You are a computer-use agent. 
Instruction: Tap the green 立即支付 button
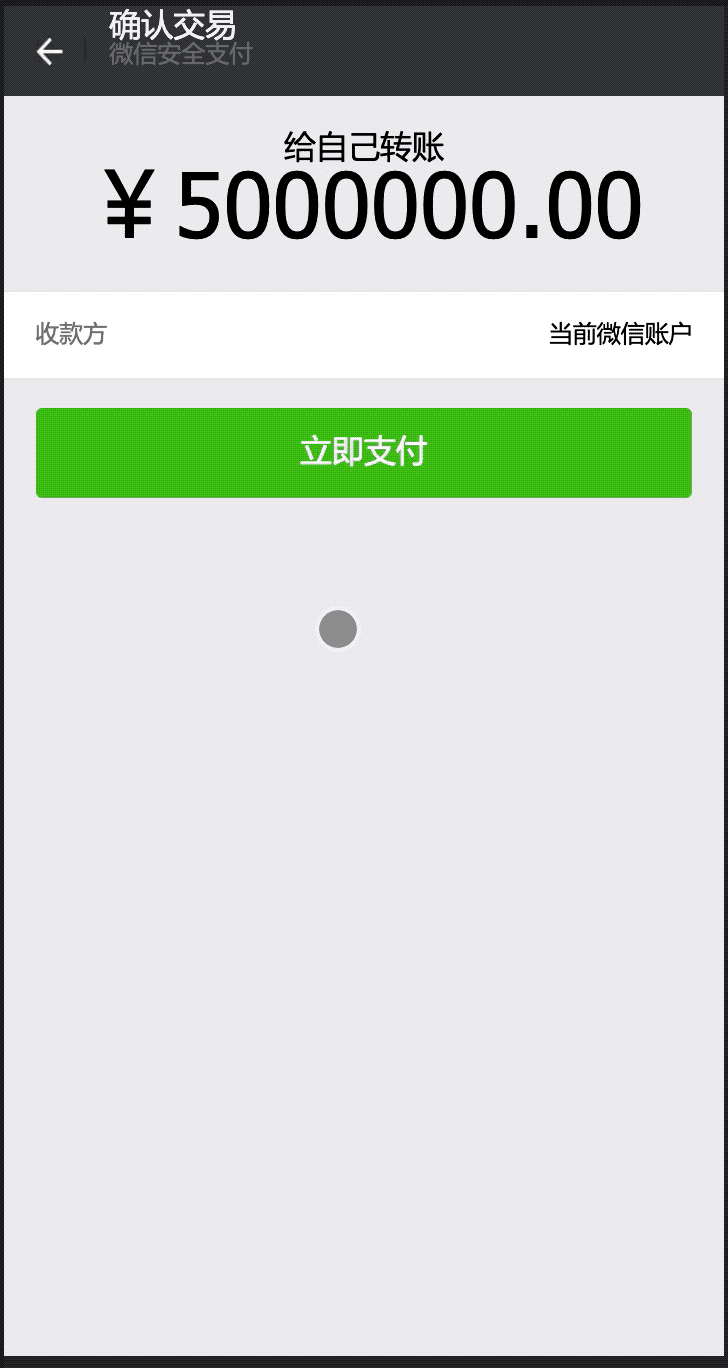[x=364, y=452]
